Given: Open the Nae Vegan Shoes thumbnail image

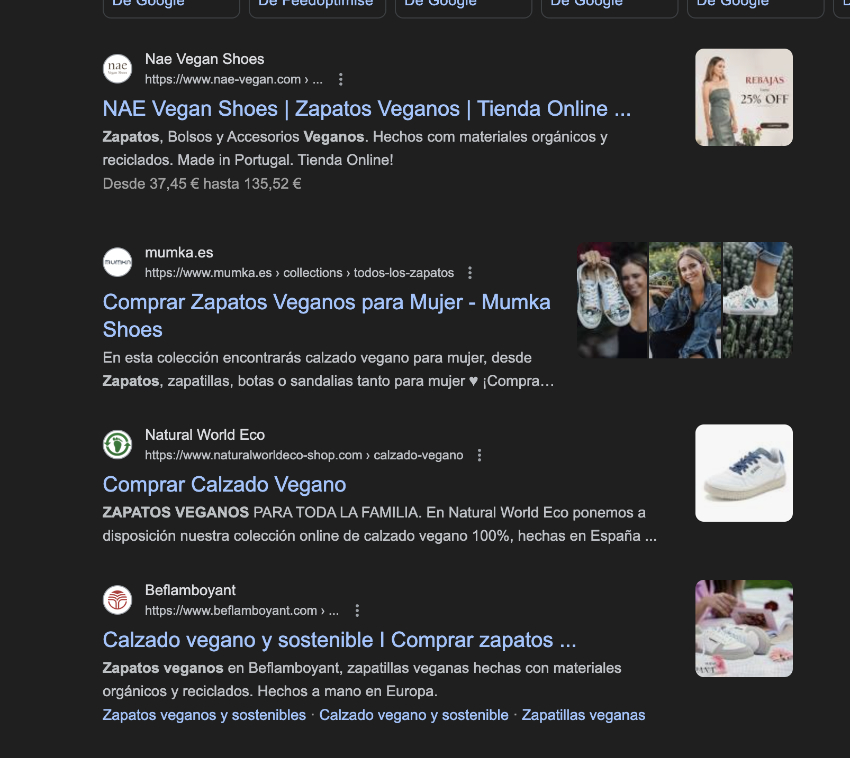Looking at the screenshot, I should [x=743, y=97].
